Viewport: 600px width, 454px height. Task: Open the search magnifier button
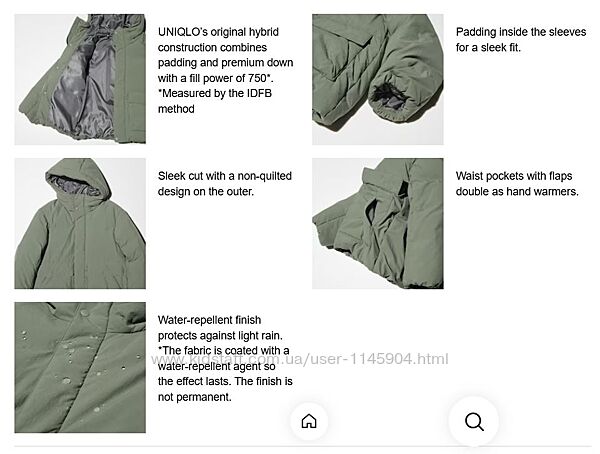pos(474,422)
